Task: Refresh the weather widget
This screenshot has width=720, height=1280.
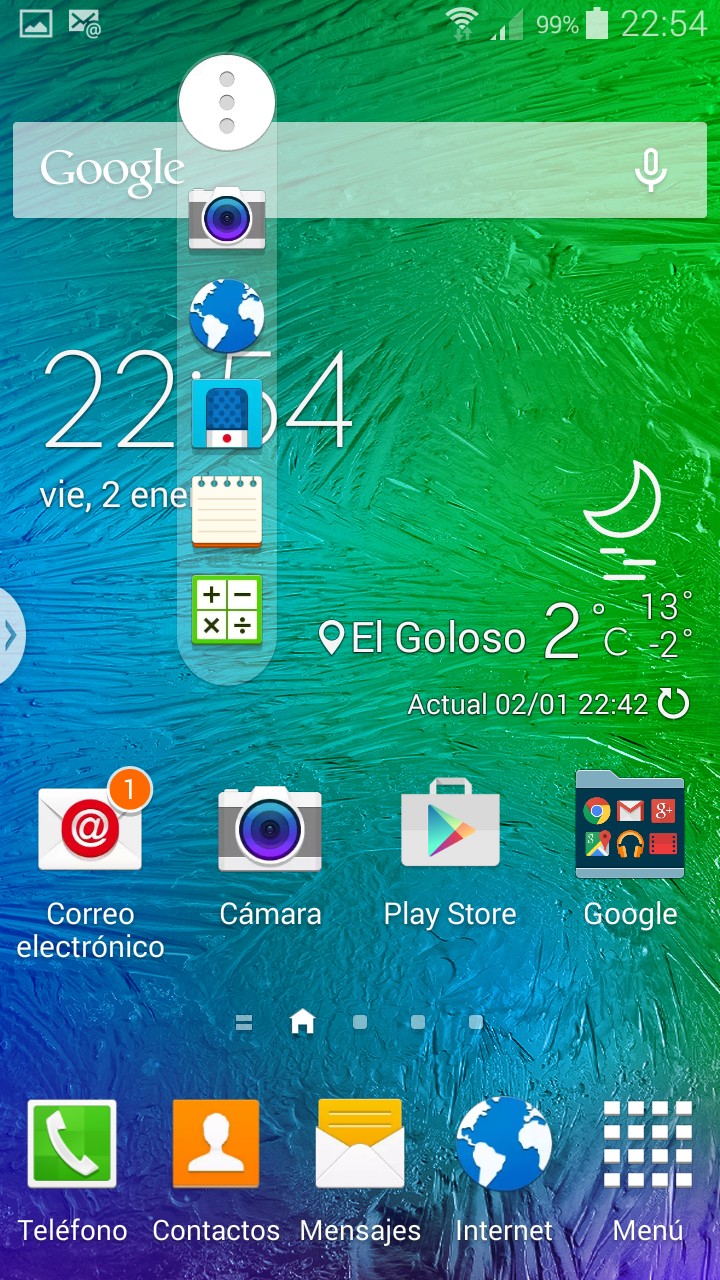Action: point(674,704)
